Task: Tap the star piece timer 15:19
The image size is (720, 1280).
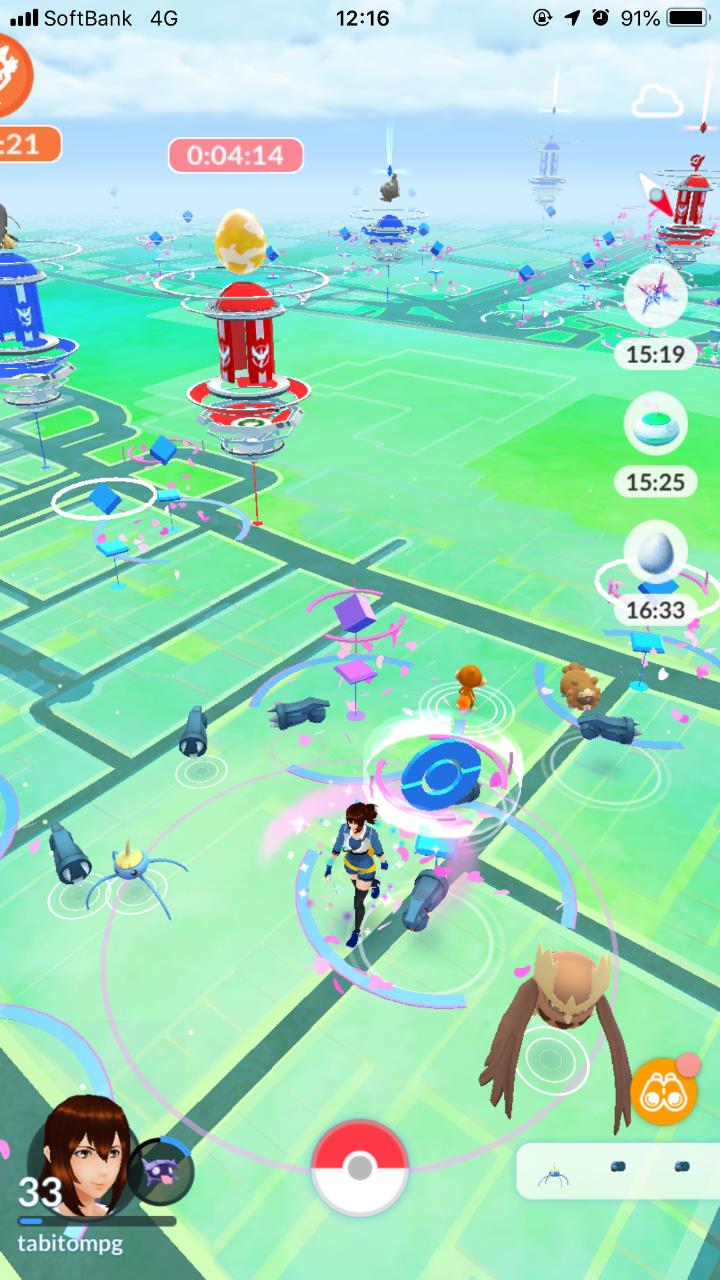Action: click(656, 300)
